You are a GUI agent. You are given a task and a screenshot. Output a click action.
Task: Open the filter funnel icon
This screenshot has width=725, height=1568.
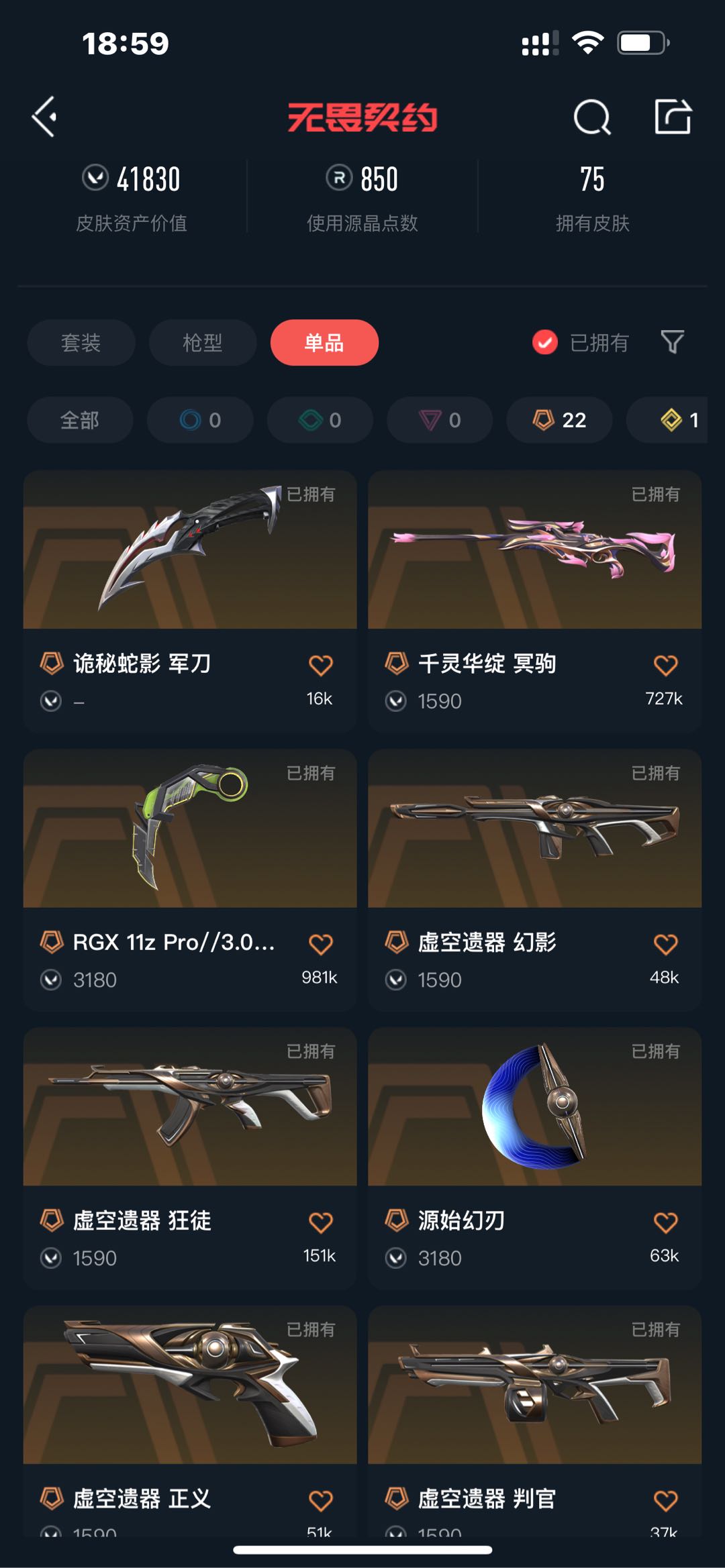(x=672, y=342)
